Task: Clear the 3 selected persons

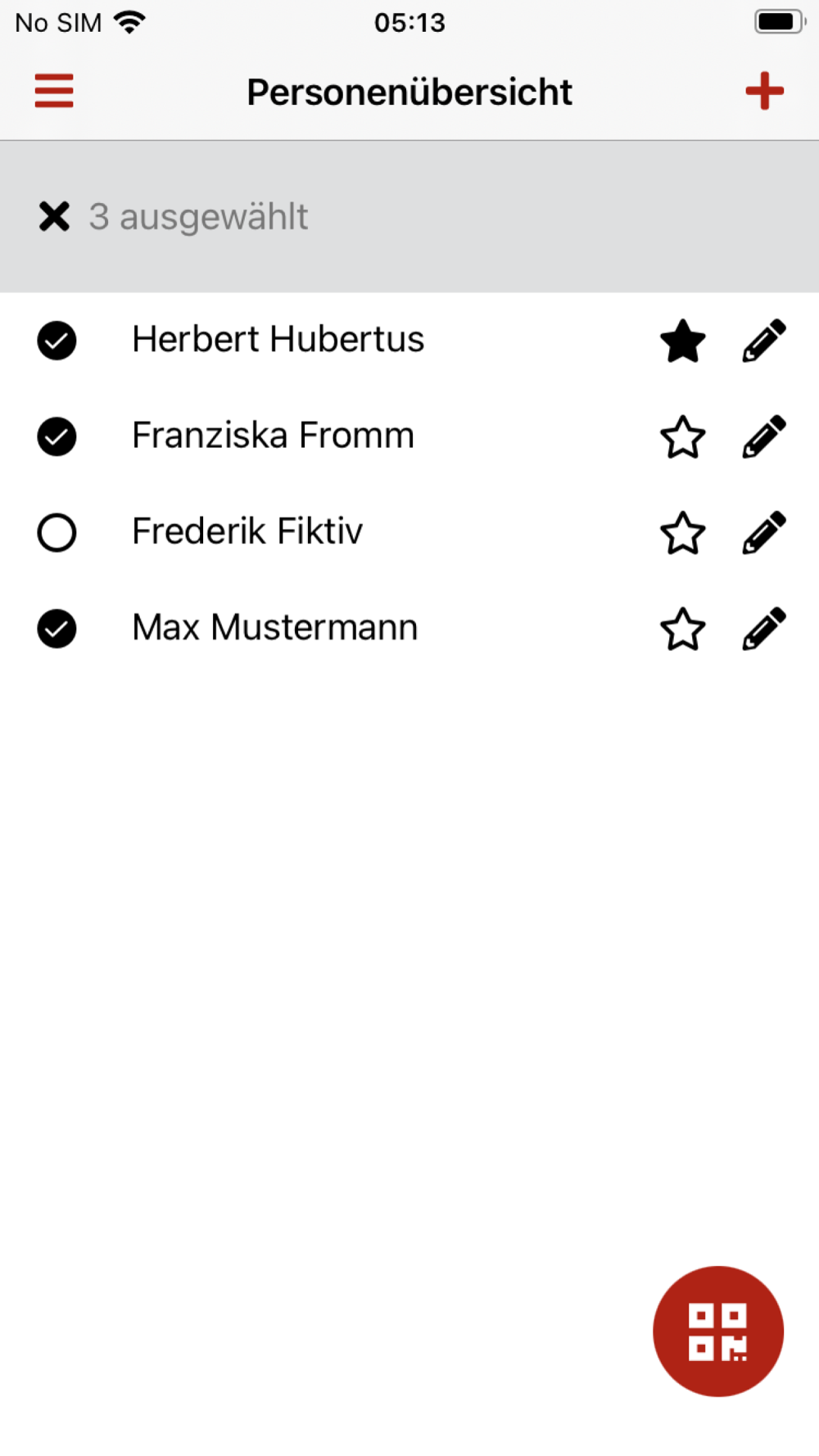Action: [x=54, y=217]
